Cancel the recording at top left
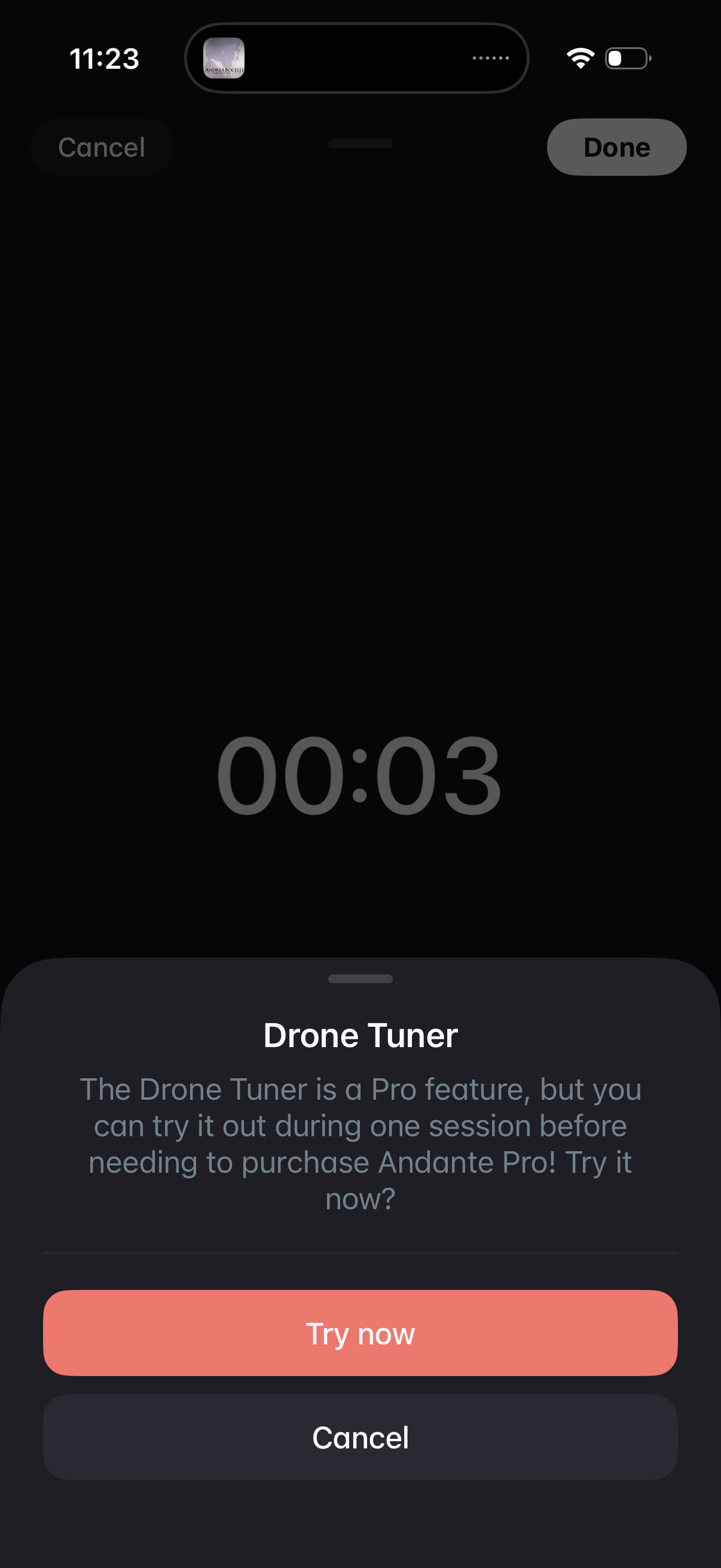This screenshot has width=721, height=1568. click(x=101, y=147)
